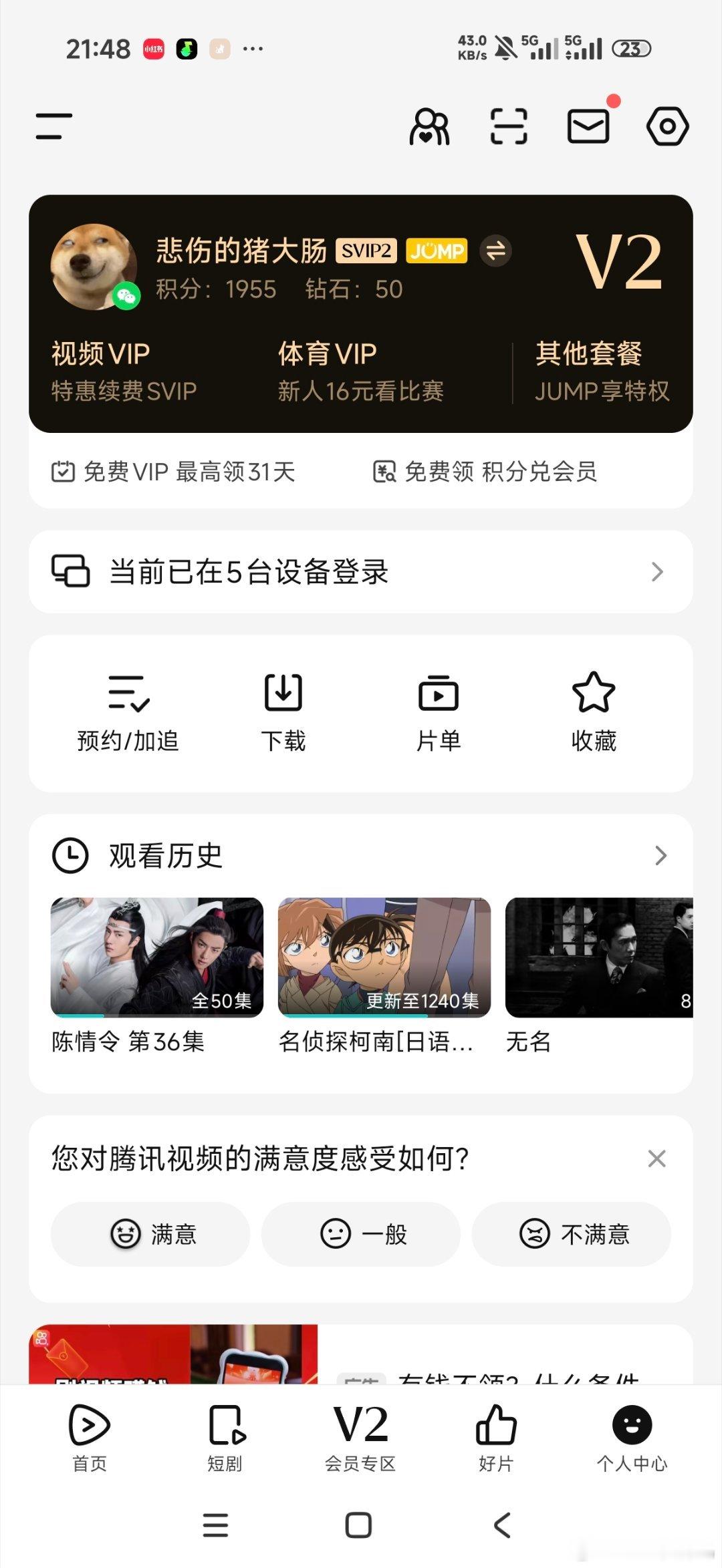722x1568 pixels.
Task: Choose the 满意 satisfaction option
Action: coord(150,1235)
